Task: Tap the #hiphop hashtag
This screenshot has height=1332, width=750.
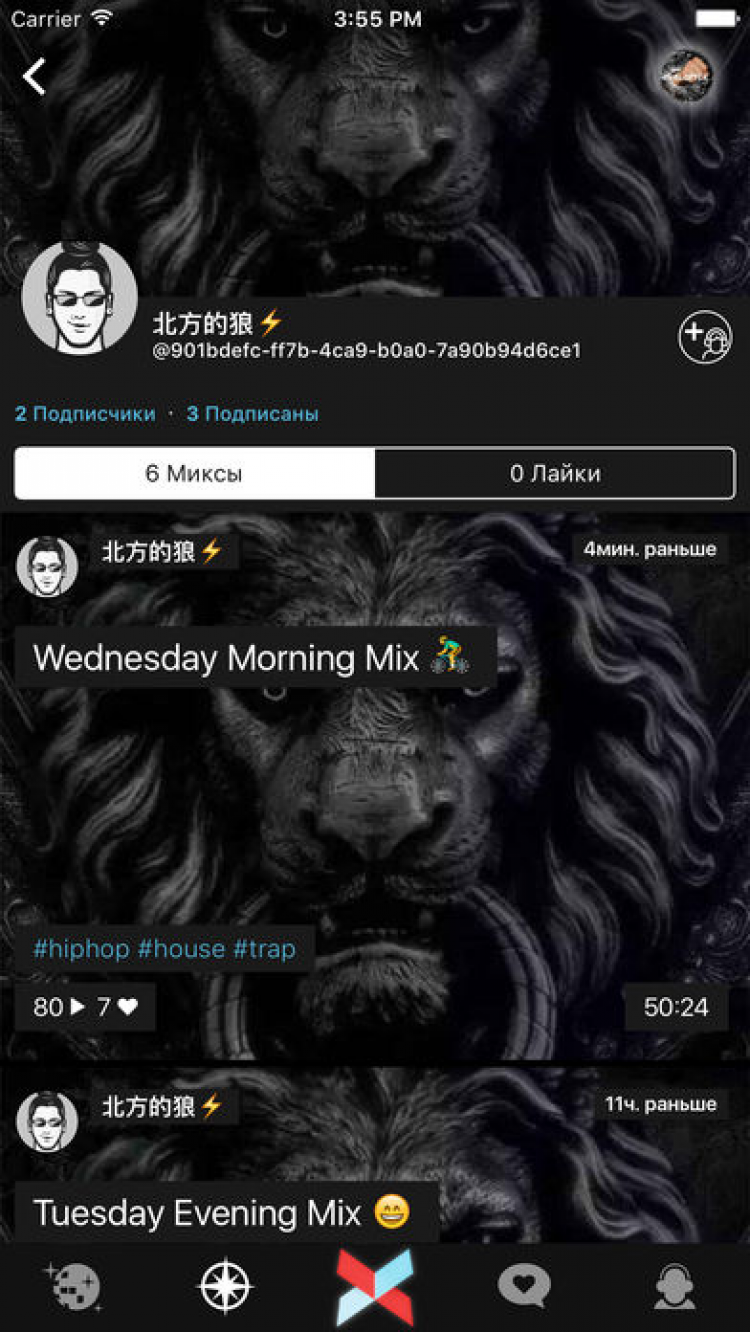Action: pyautogui.click(x=81, y=948)
